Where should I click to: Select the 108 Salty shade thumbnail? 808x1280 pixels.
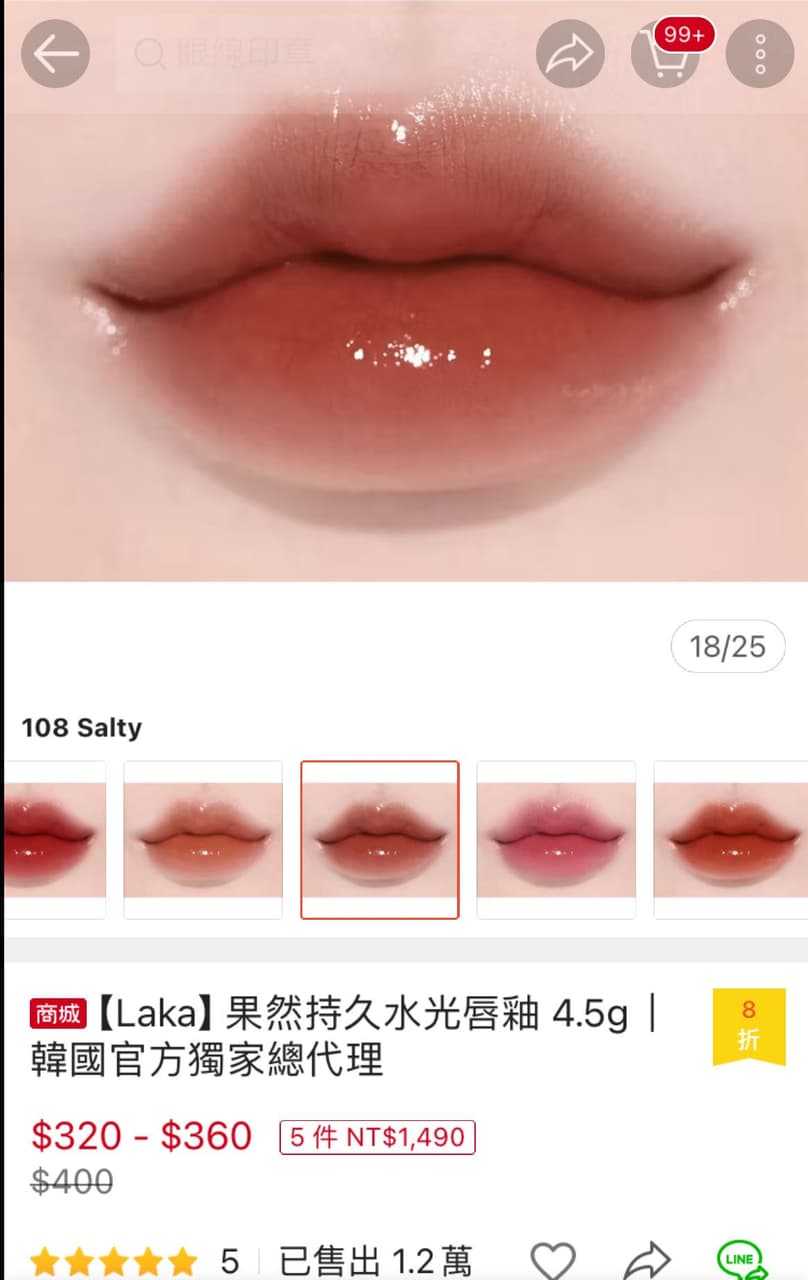[x=380, y=839]
